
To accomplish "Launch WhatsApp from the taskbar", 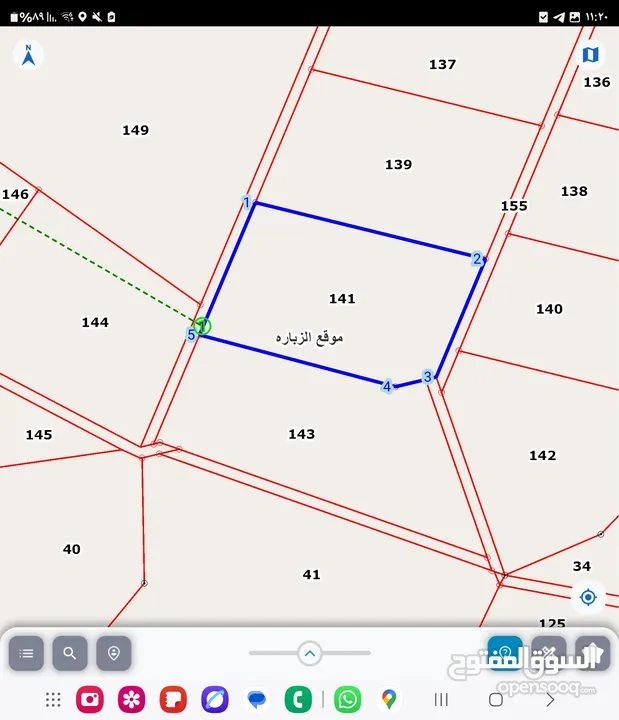I will point(347,699).
